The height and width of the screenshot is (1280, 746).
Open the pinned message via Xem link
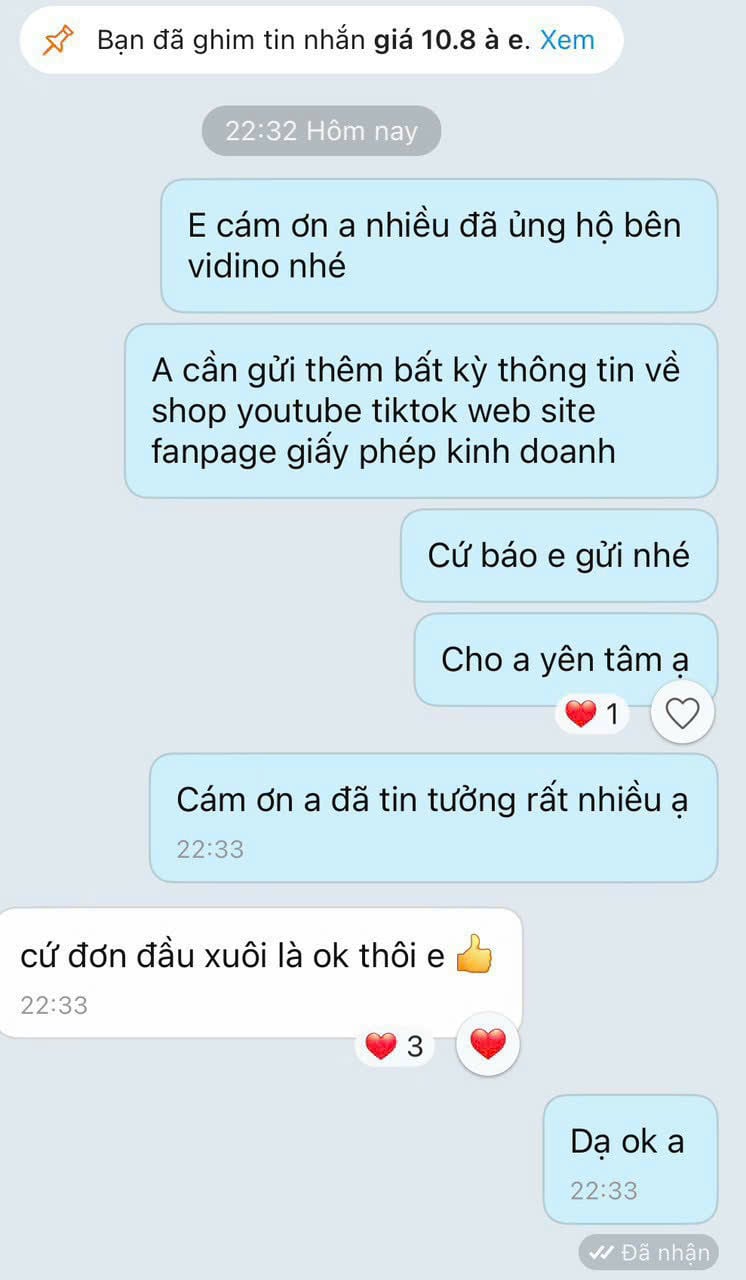pos(567,41)
